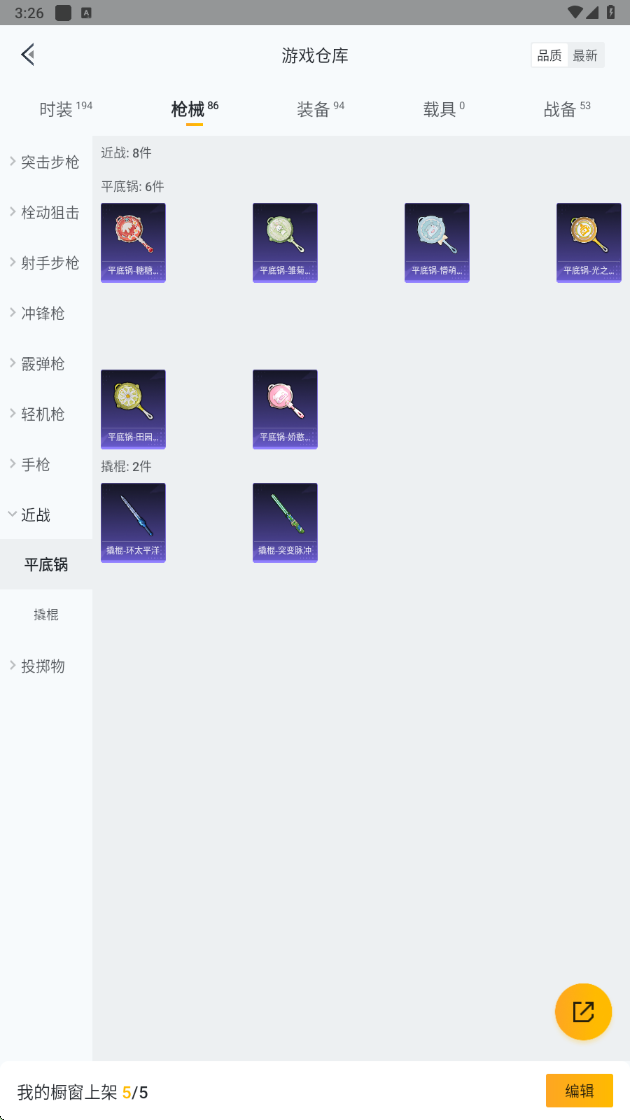Go back using the top-left arrow

point(28,55)
